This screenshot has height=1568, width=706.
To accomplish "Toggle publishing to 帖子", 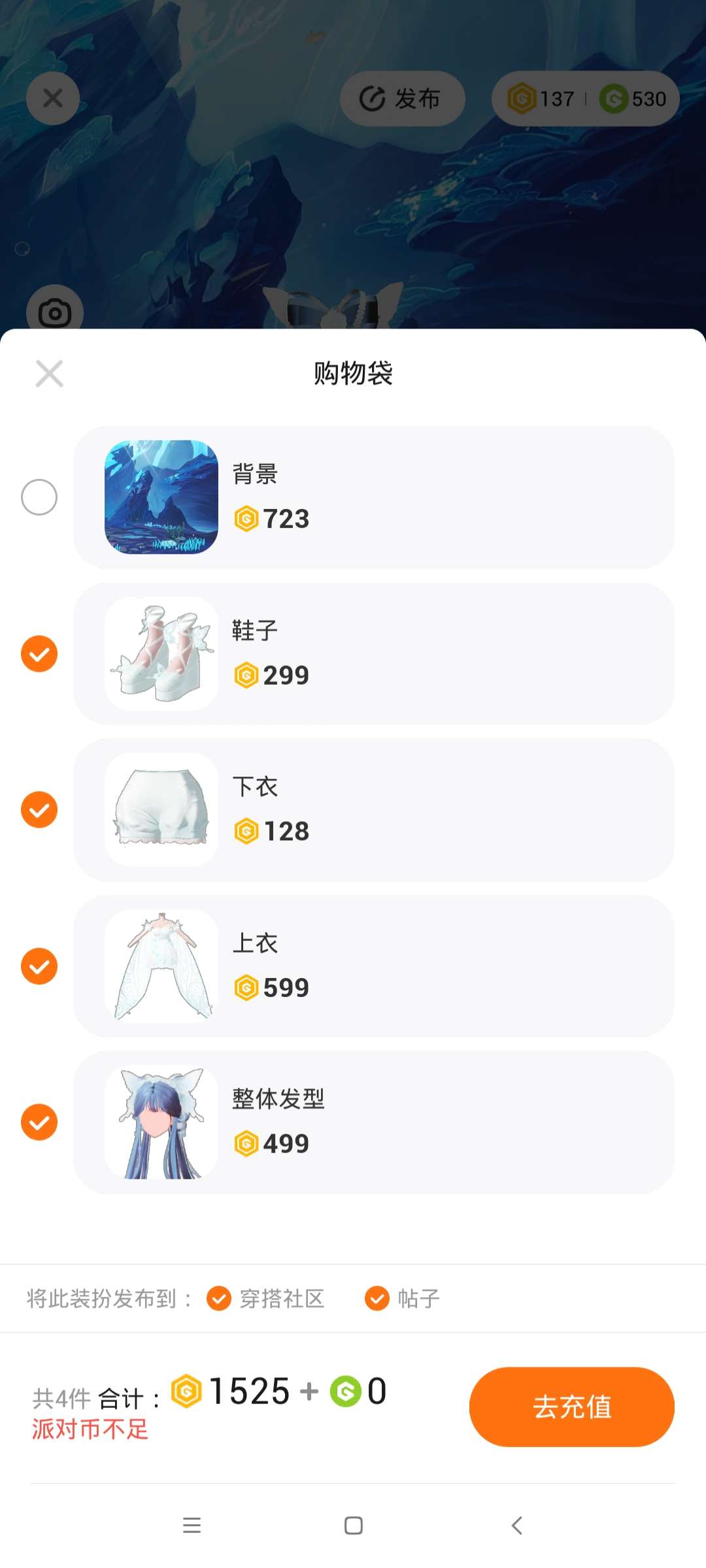I will (x=377, y=1299).
